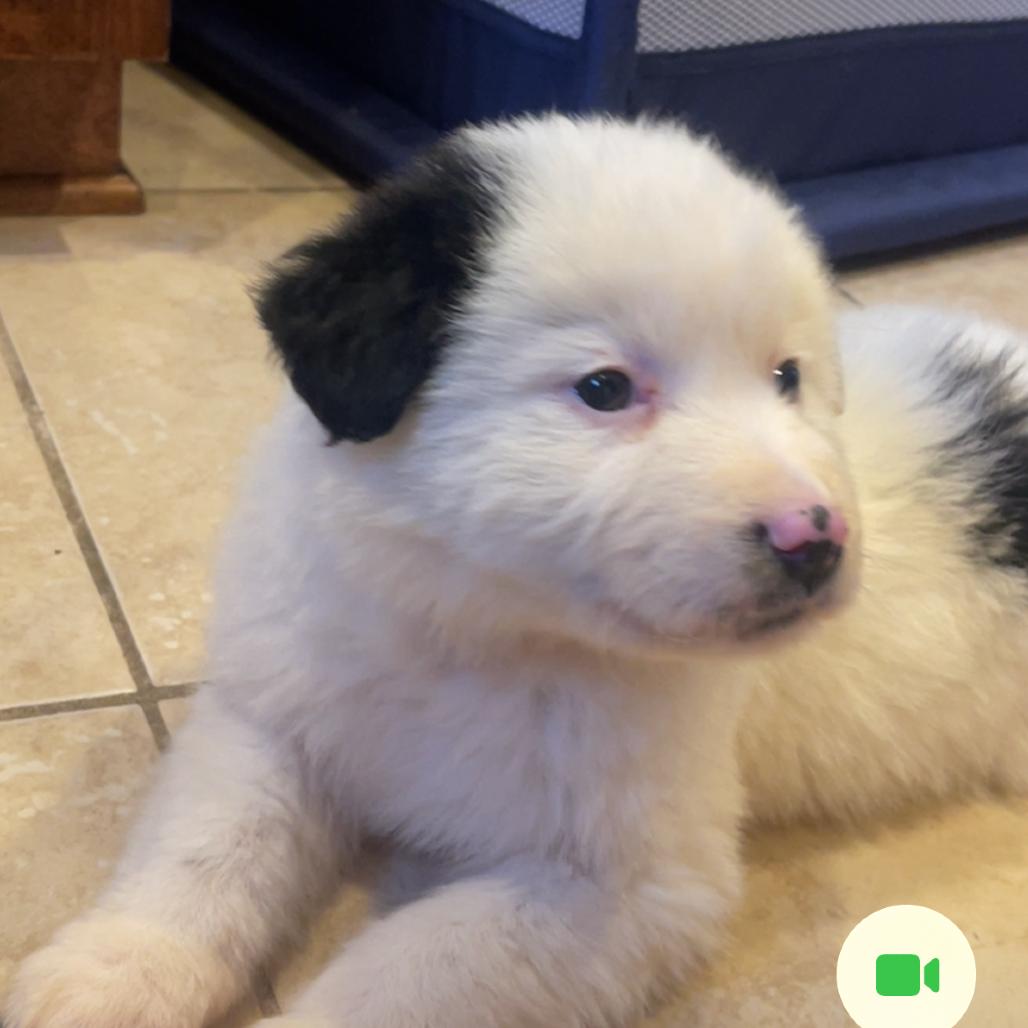The width and height of the screenshot is (1028, 1028).
Task: Start a FaceTime video call
Action: [x=906, y=974]
